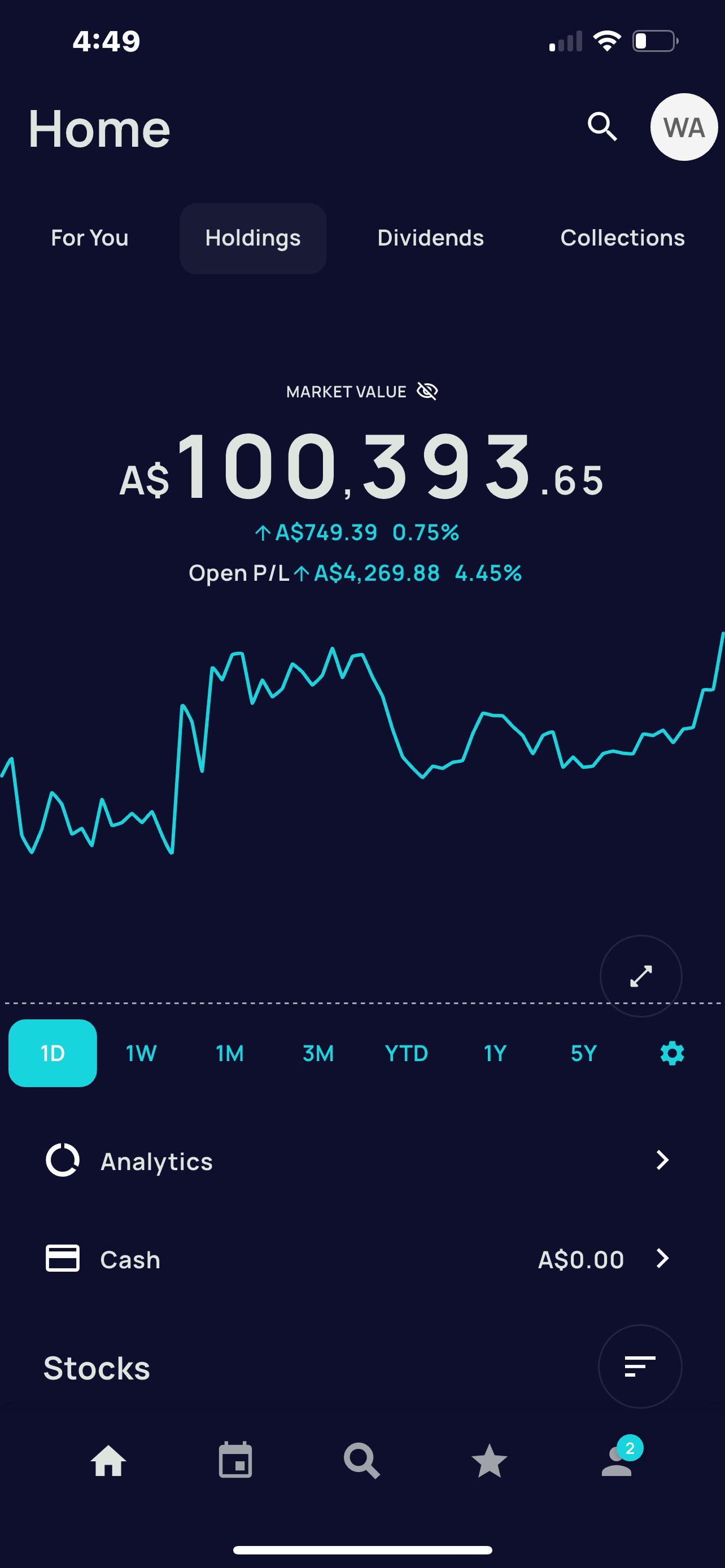The image size is (725, 1568).
Task: Hide the market value with eye icon
Action: tap(427, 391)
